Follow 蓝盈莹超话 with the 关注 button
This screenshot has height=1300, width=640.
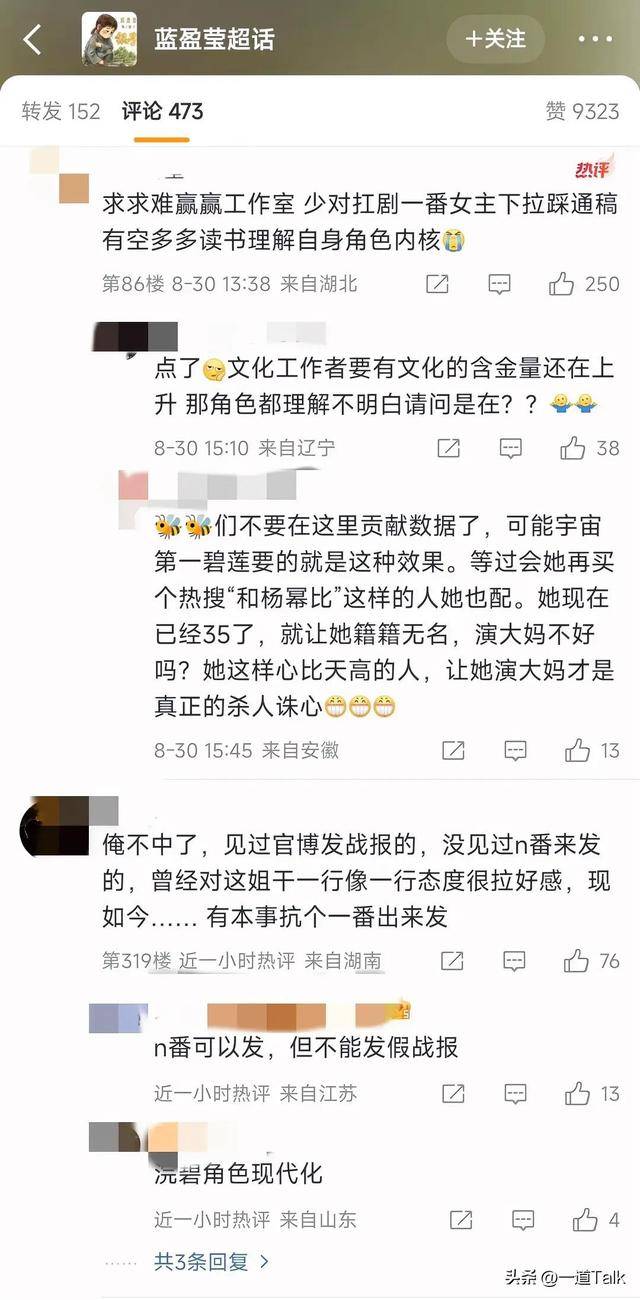(x=496, y=39)
